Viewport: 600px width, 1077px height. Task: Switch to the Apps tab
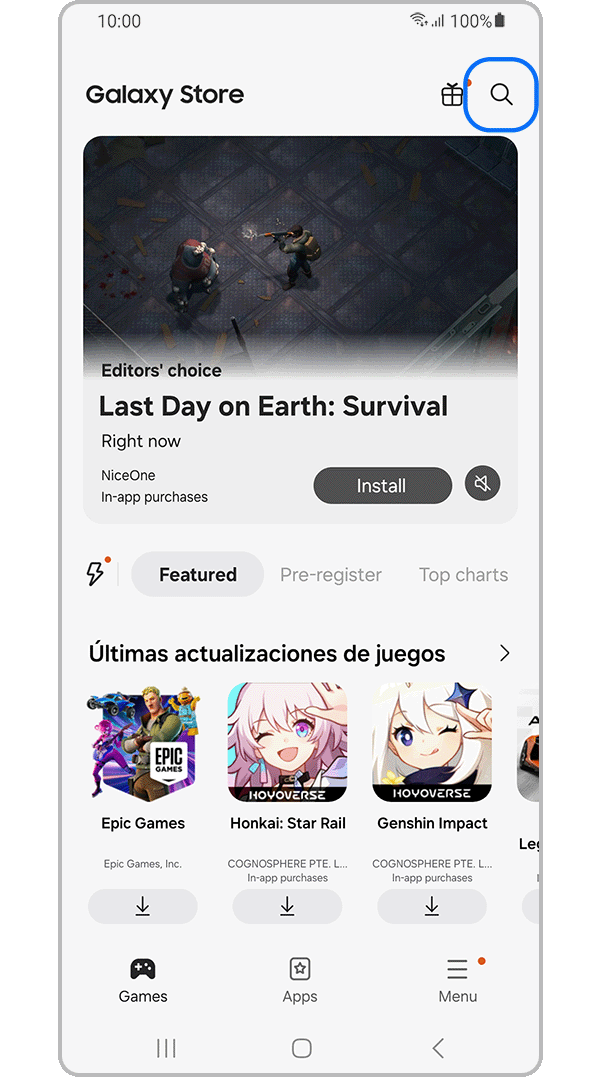coord(299,980)
